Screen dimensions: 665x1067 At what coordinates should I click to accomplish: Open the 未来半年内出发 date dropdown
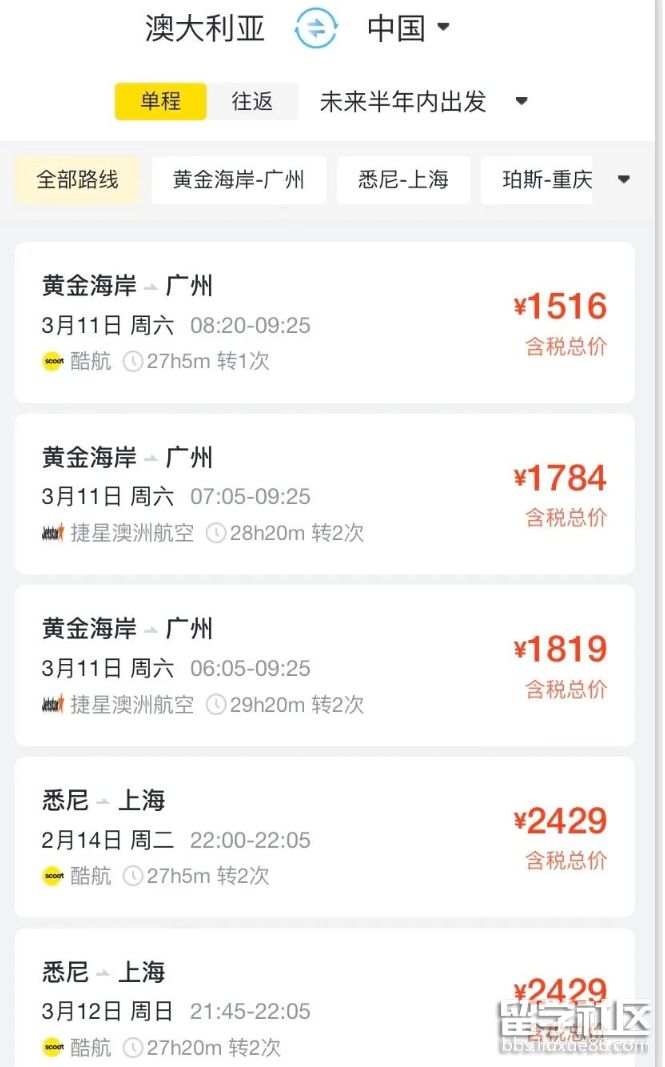(x=422, y=101)
